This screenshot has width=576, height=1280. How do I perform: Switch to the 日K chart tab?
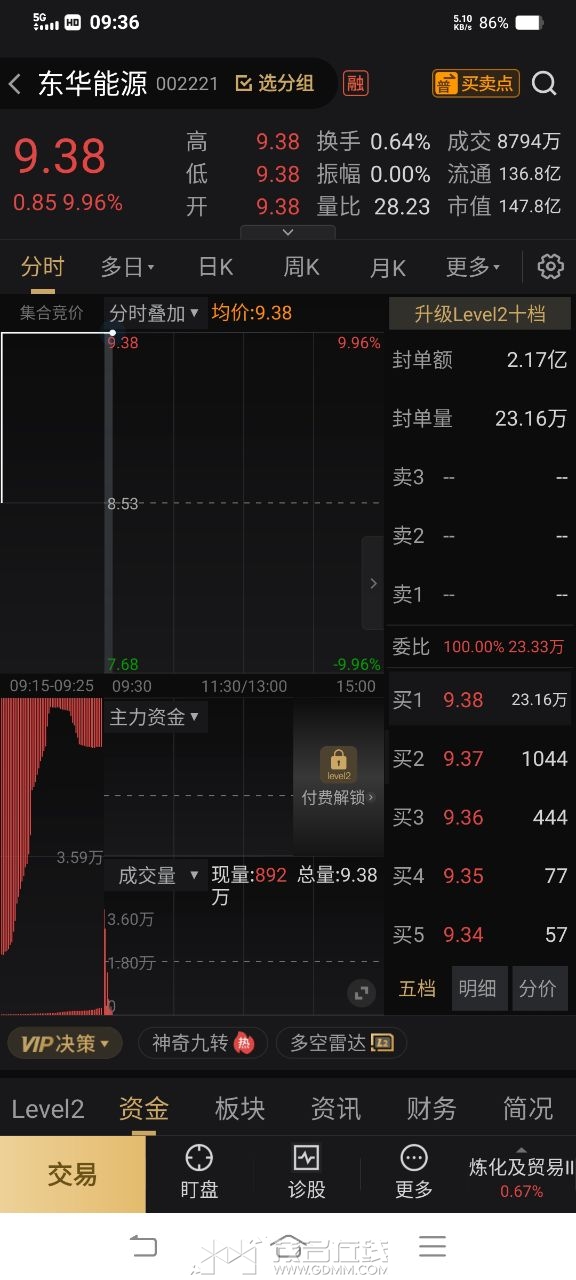(216, 267)
